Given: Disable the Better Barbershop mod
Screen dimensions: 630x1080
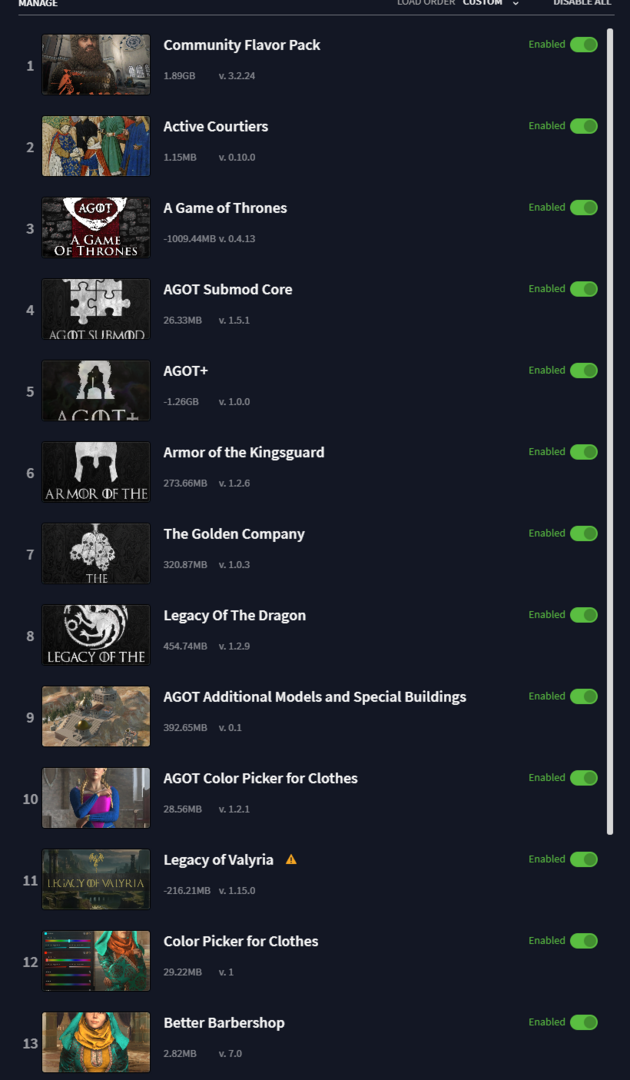Looking at the screenshot, I should coord(583,1022).
